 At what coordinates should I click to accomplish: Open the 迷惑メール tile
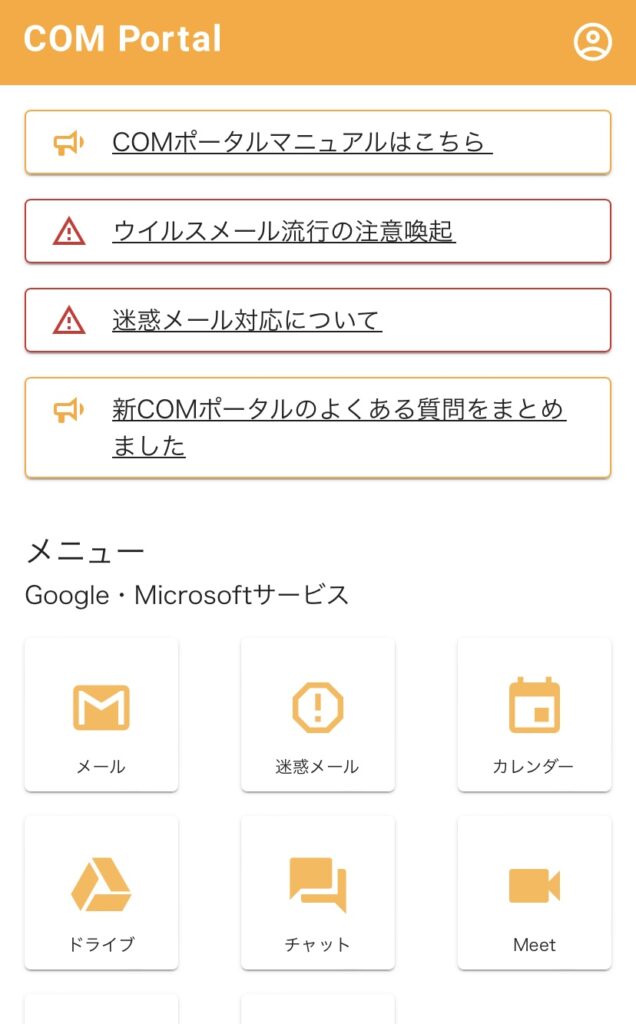(318, 715)
